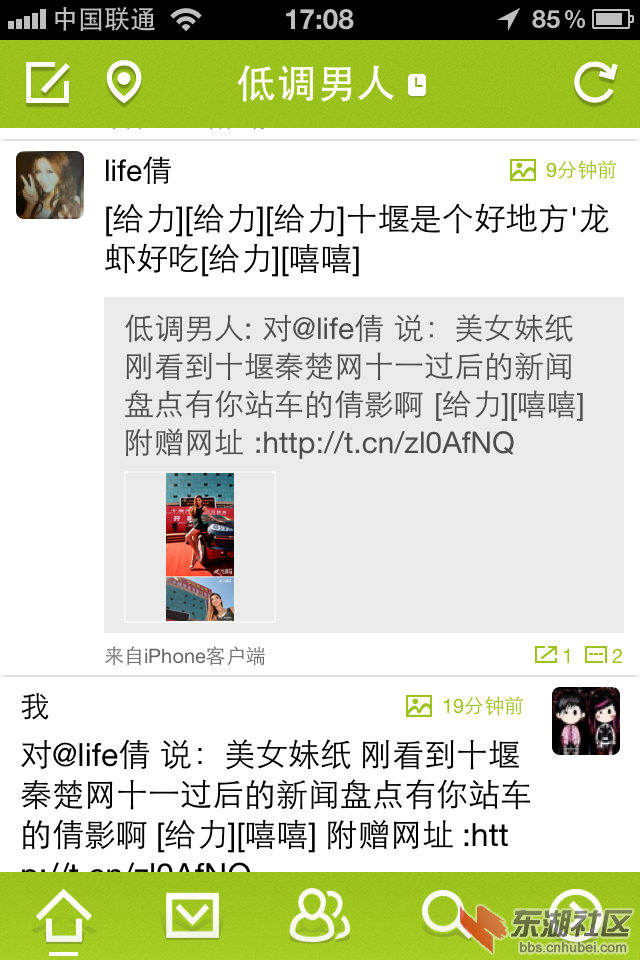The width and height of the screenshot is (640, 960).
Task: View comments on life倩's post
Action: coord(603,656)
